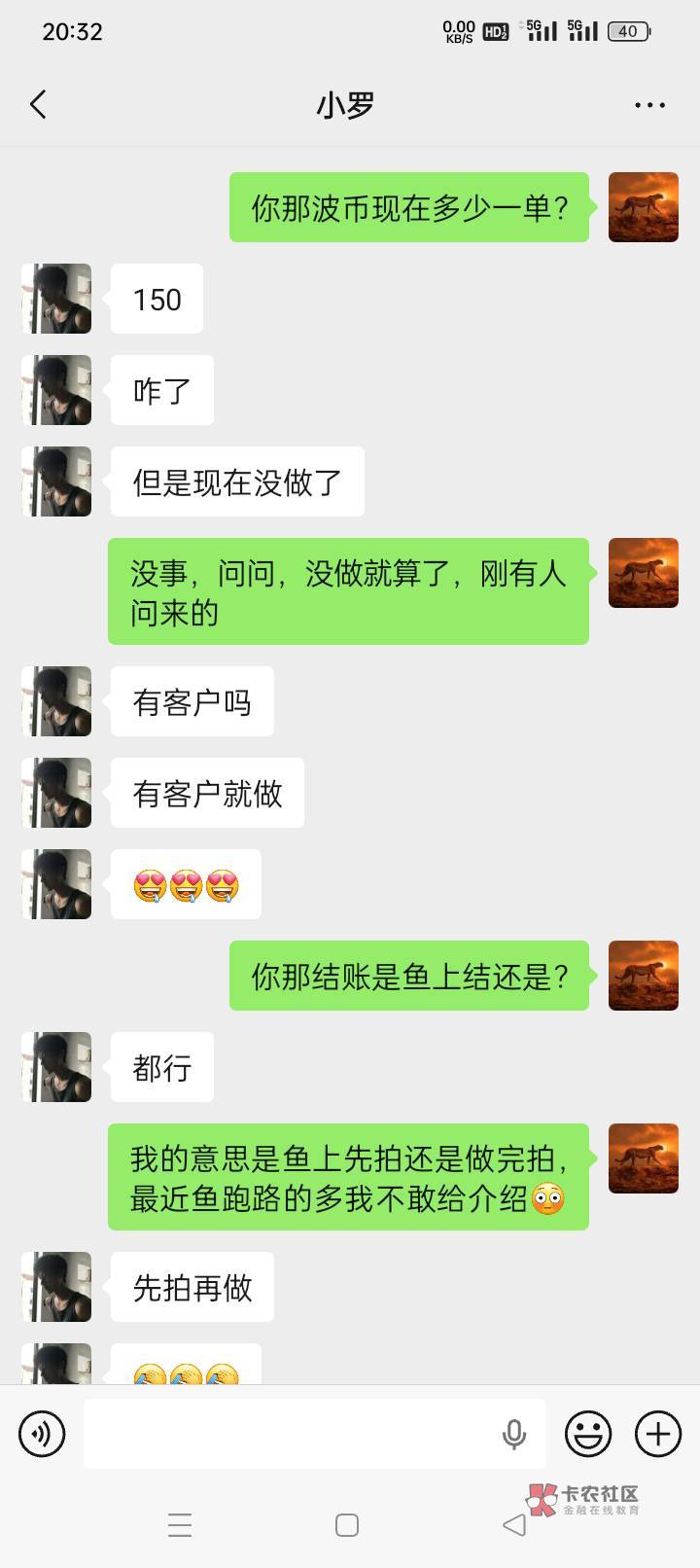Image resolution: width=700 pixels, height=1568 pixels.
Task: Go back from the 小罗 chat
Action: tap(38, 104)
